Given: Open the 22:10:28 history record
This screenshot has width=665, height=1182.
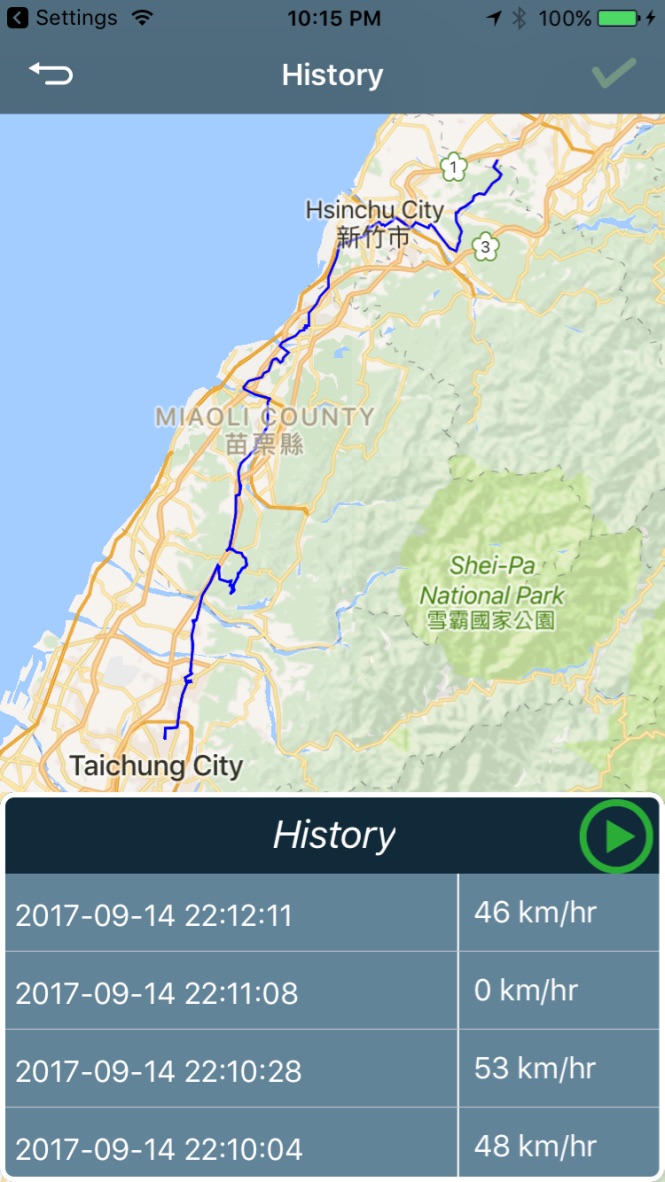Looking at the screenshot, I should (232, 1070).
